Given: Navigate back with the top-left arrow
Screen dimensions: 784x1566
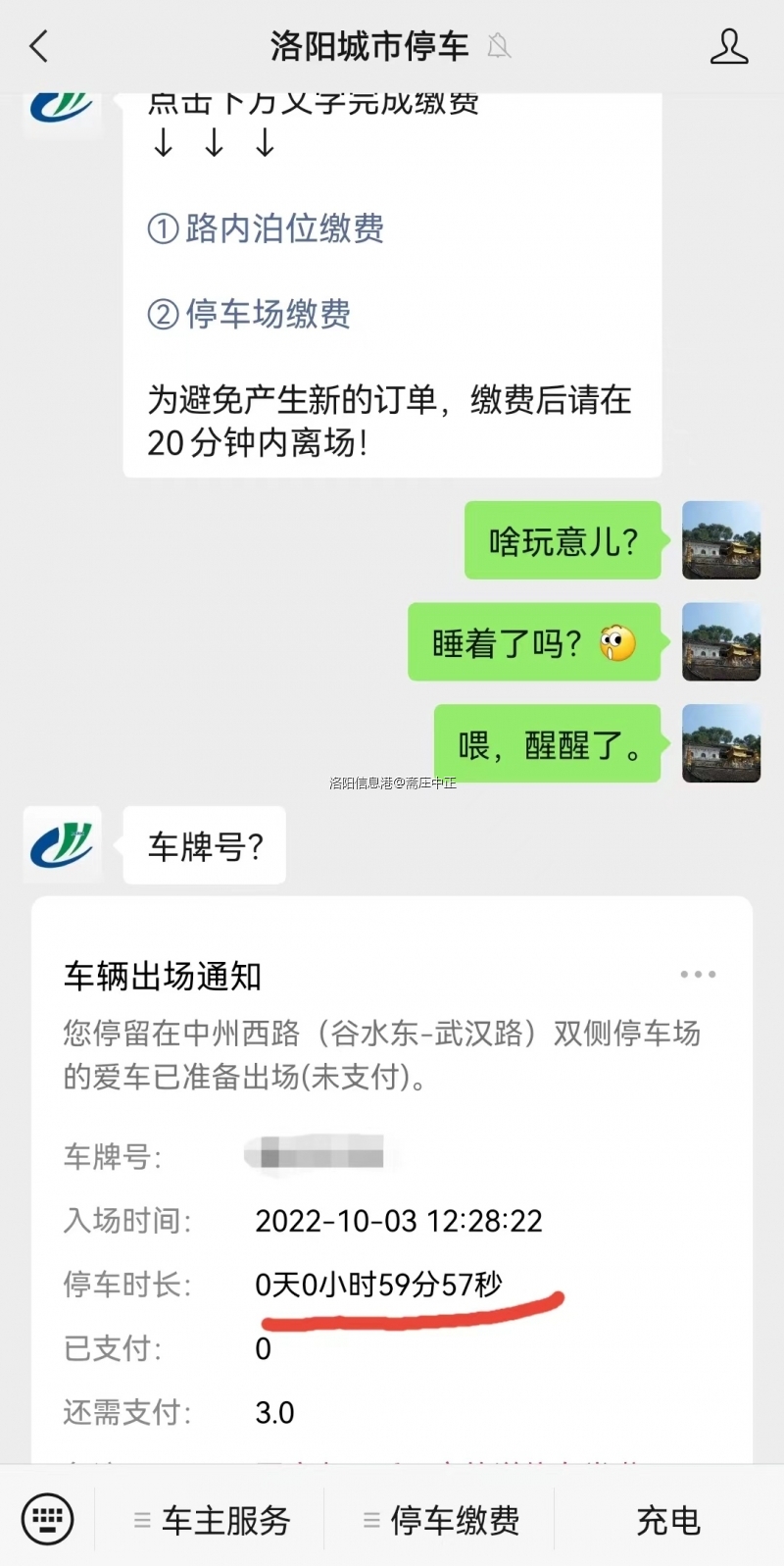Looking at the screenshot, I should point(37,45).
